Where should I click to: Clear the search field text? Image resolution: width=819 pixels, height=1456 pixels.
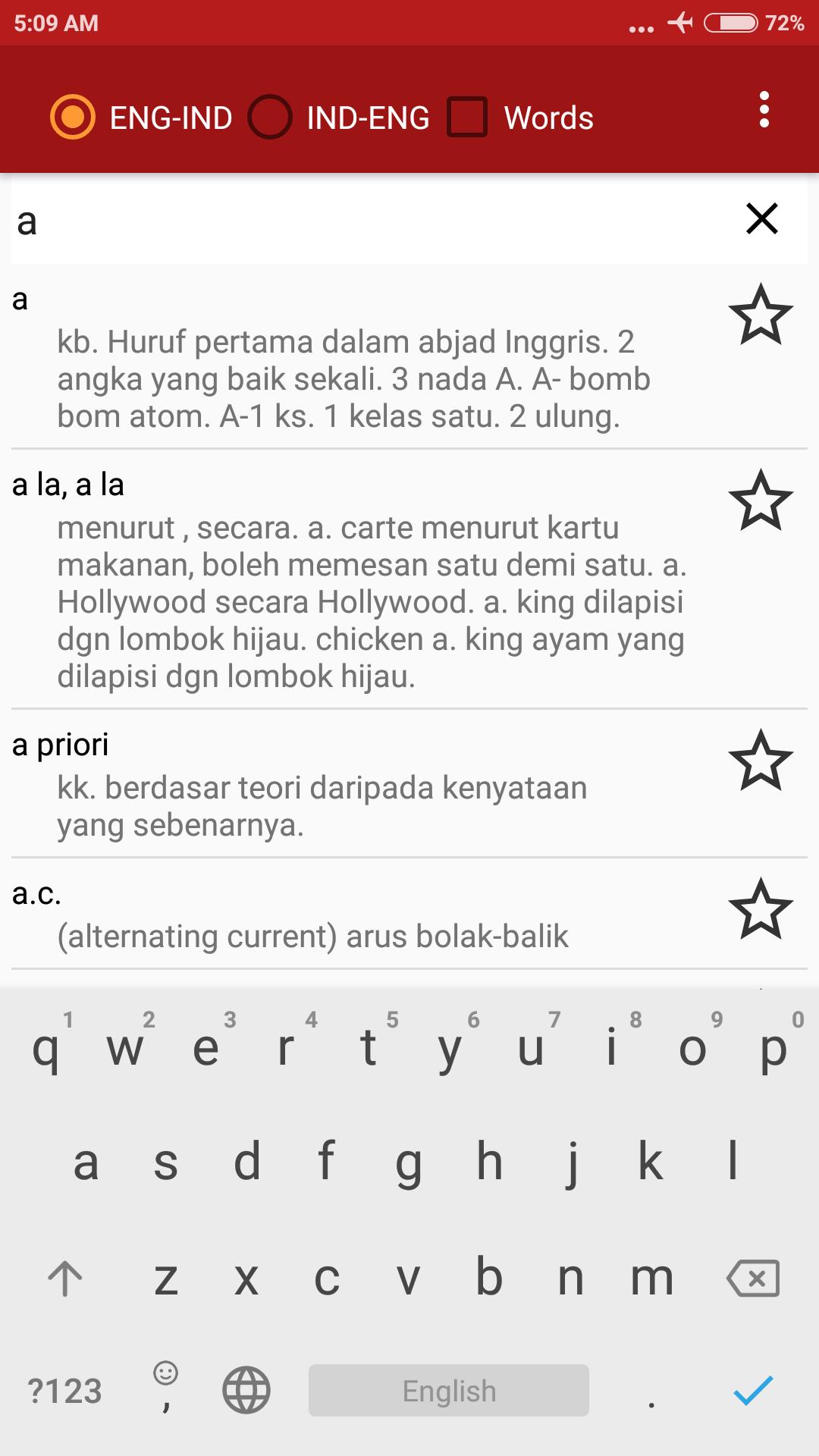(x=761, y=219)
